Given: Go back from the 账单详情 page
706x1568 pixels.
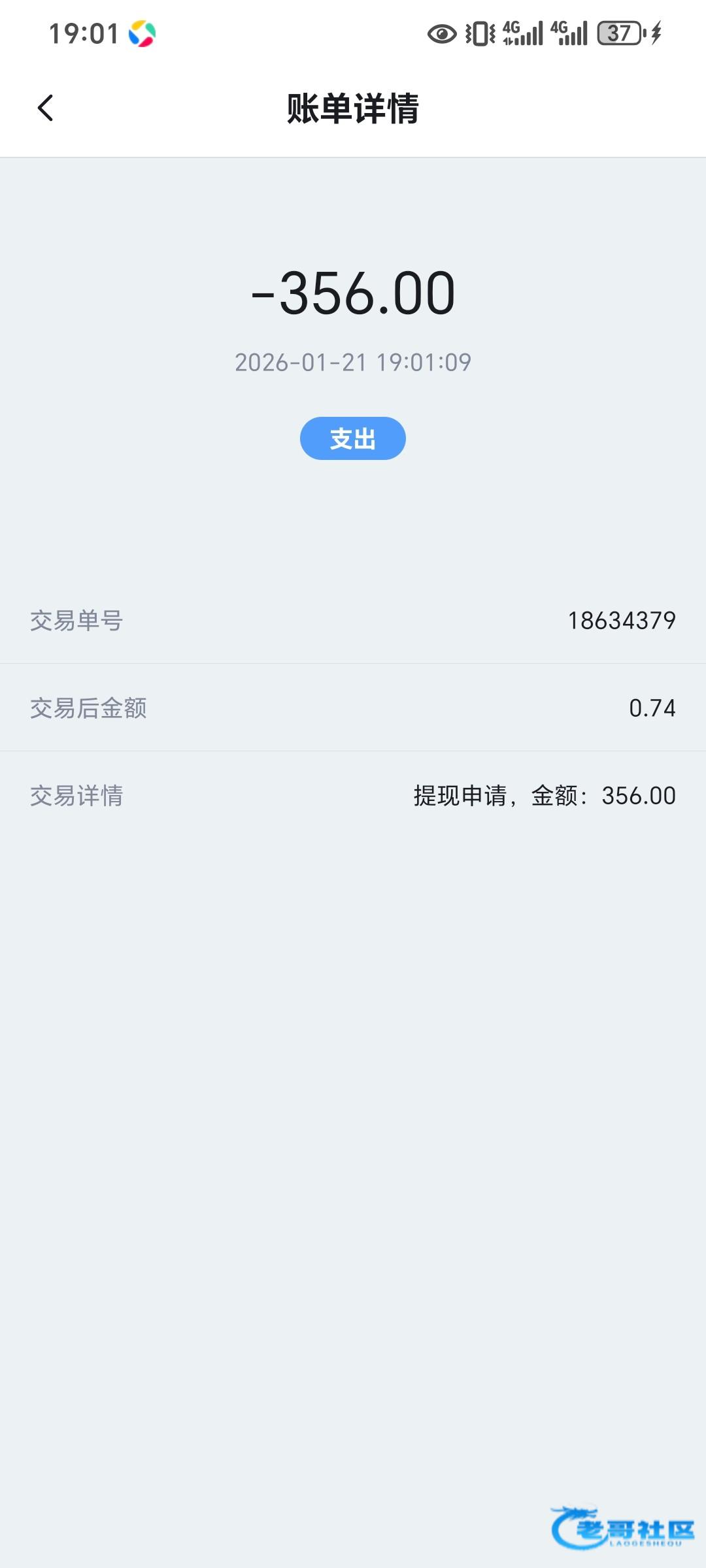Looking at the screenshot, I should (45, 108).
